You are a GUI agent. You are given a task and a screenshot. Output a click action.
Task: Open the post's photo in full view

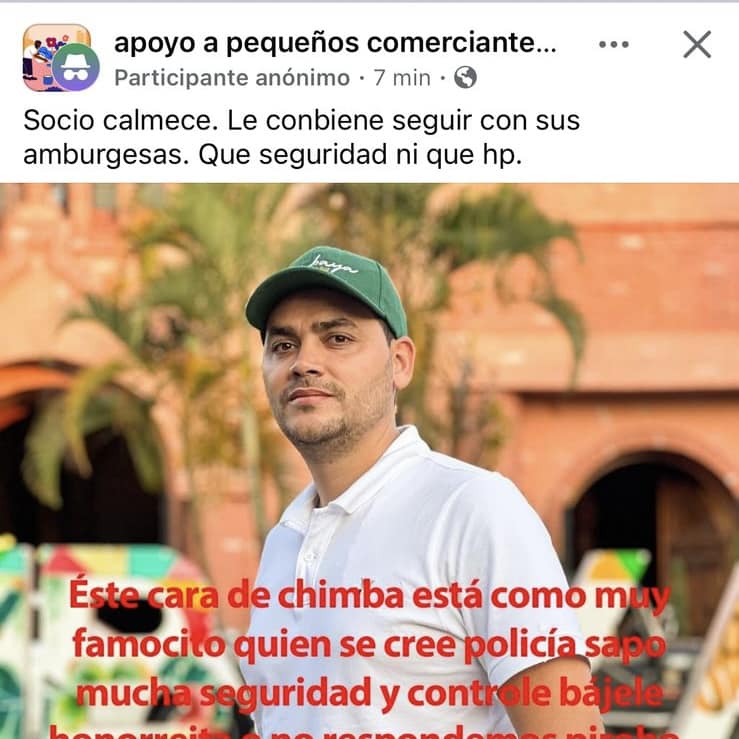pyautogui.click(x=369, y=400)
